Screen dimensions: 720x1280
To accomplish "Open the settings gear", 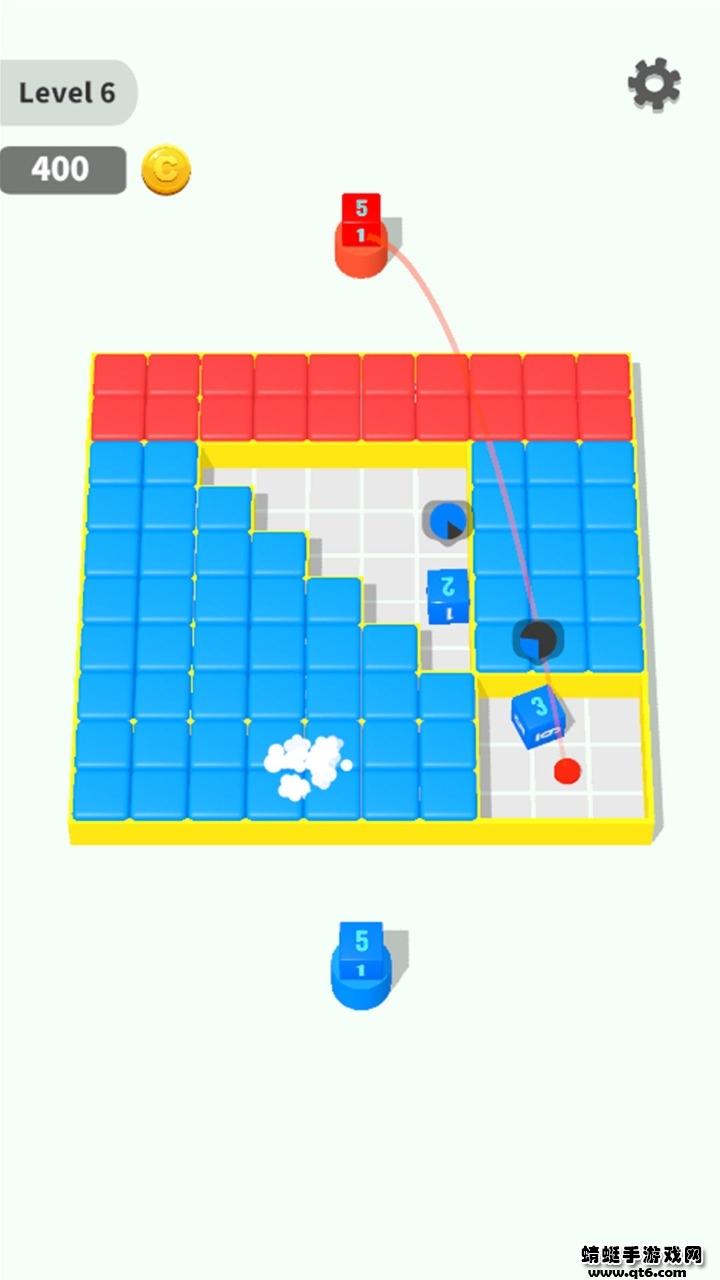I will 654,84.
